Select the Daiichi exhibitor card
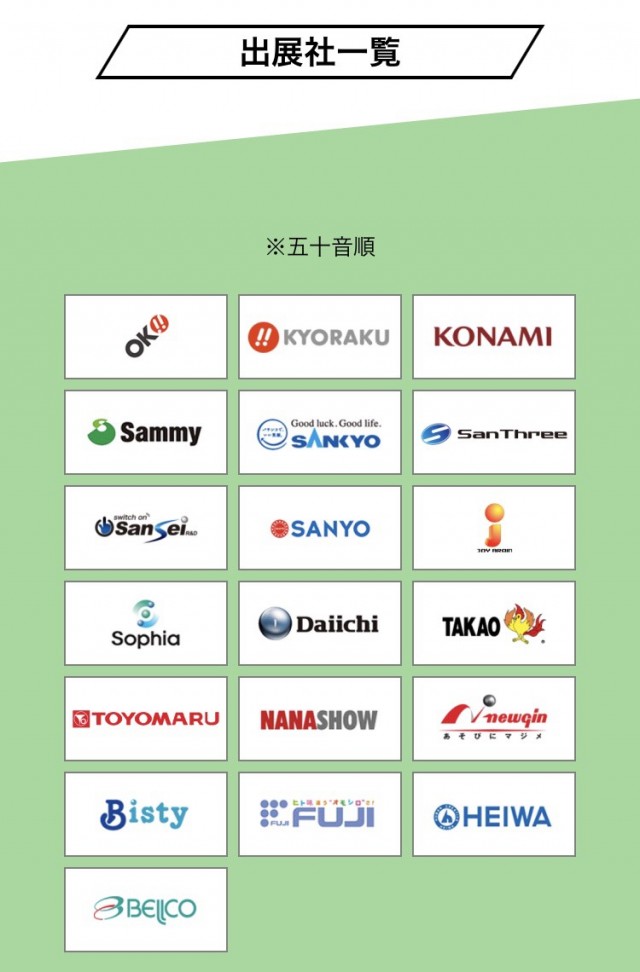This screenshot has width=640, height=972. 320,623
